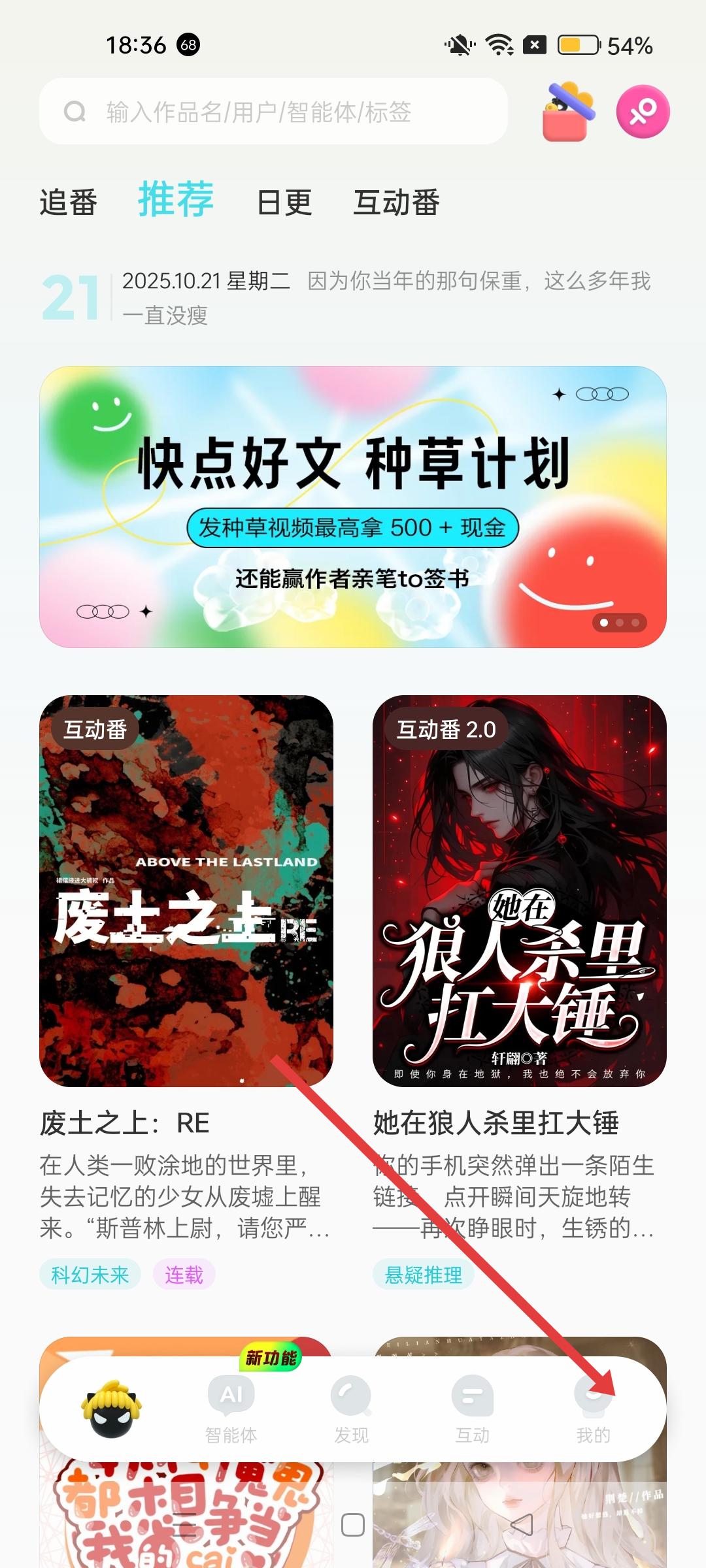Tap the 连载 tag chip

pyautogui.click(x=184, y=1274)
